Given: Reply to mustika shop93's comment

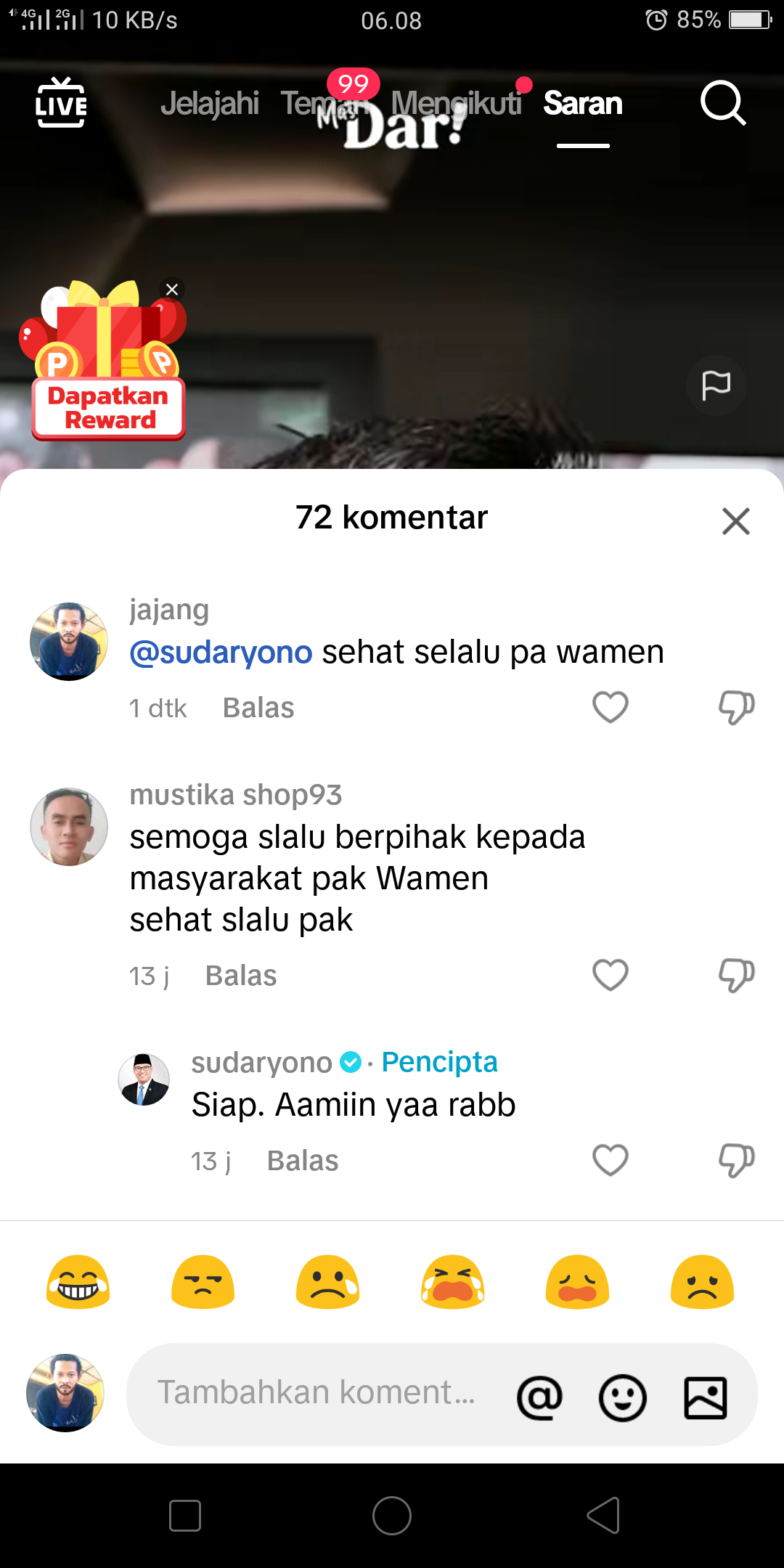Looking at the screenshot, I should 241,976.
